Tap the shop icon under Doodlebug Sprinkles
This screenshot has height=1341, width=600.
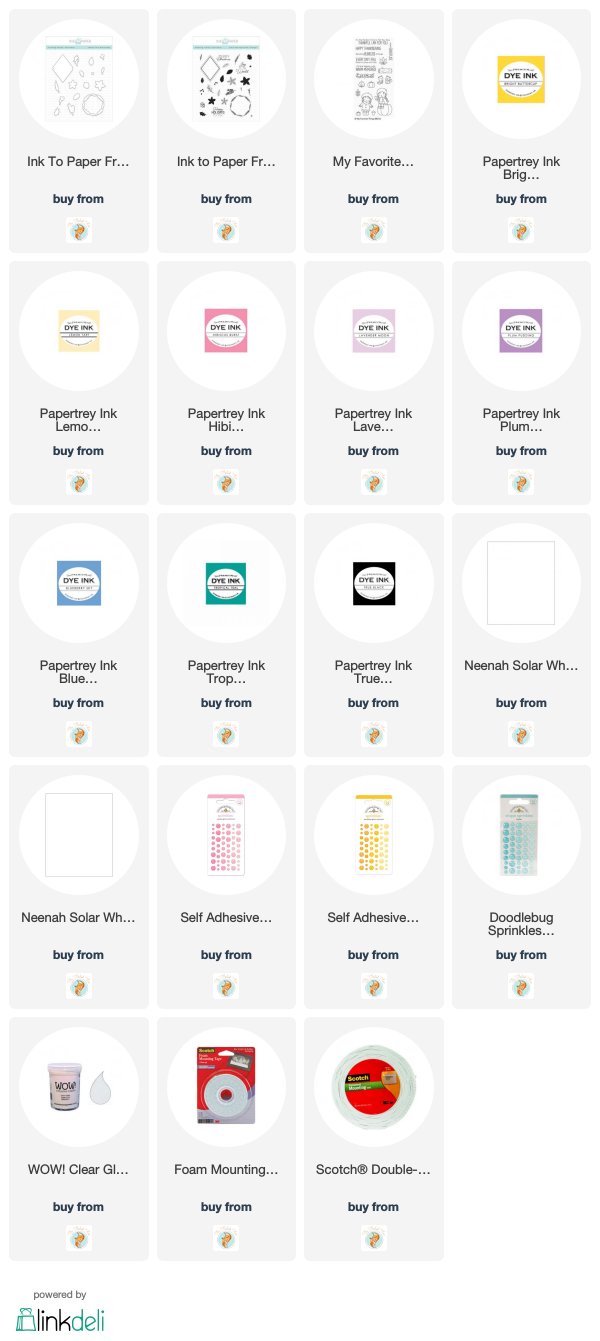pyautogui.click(x=521, y=984)
